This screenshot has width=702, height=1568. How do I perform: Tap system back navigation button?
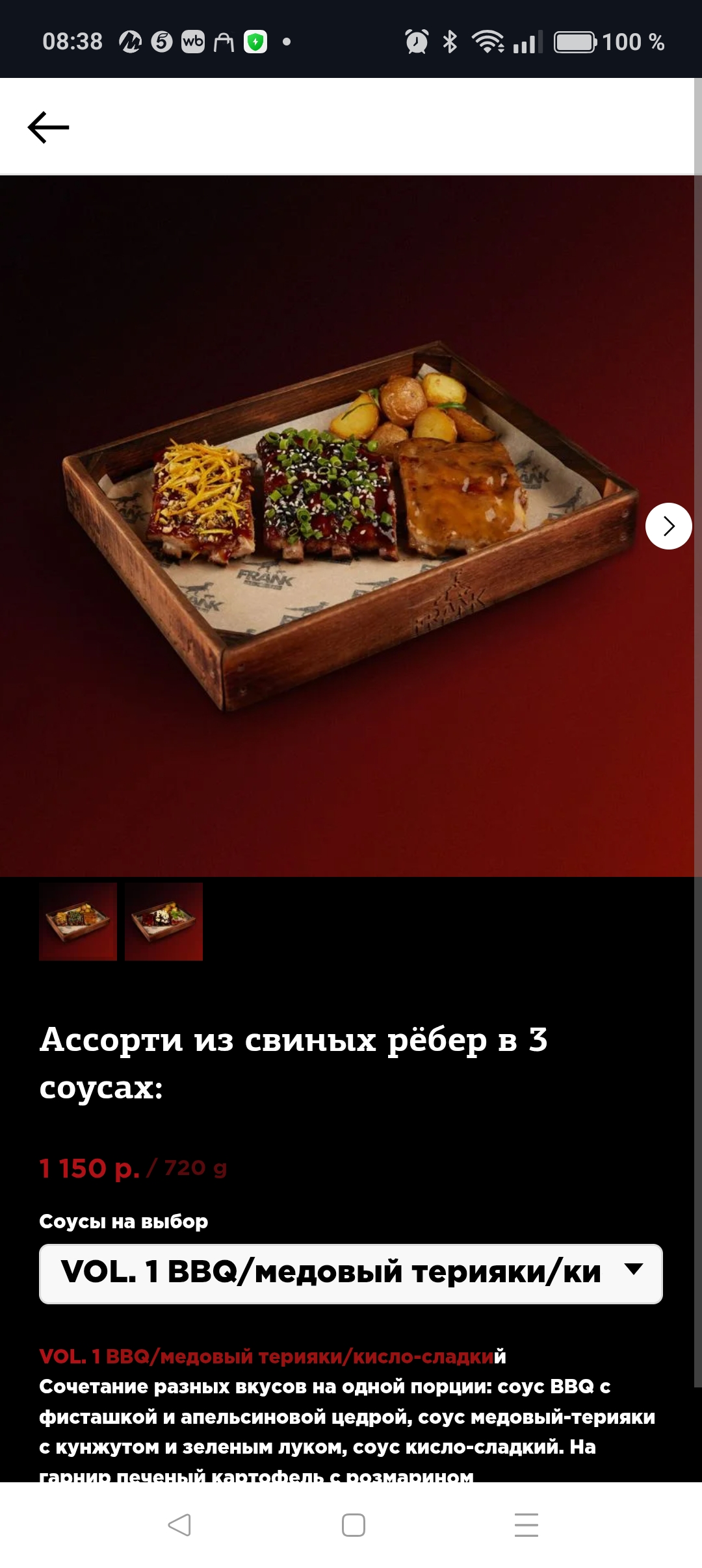click(179, 1524)
